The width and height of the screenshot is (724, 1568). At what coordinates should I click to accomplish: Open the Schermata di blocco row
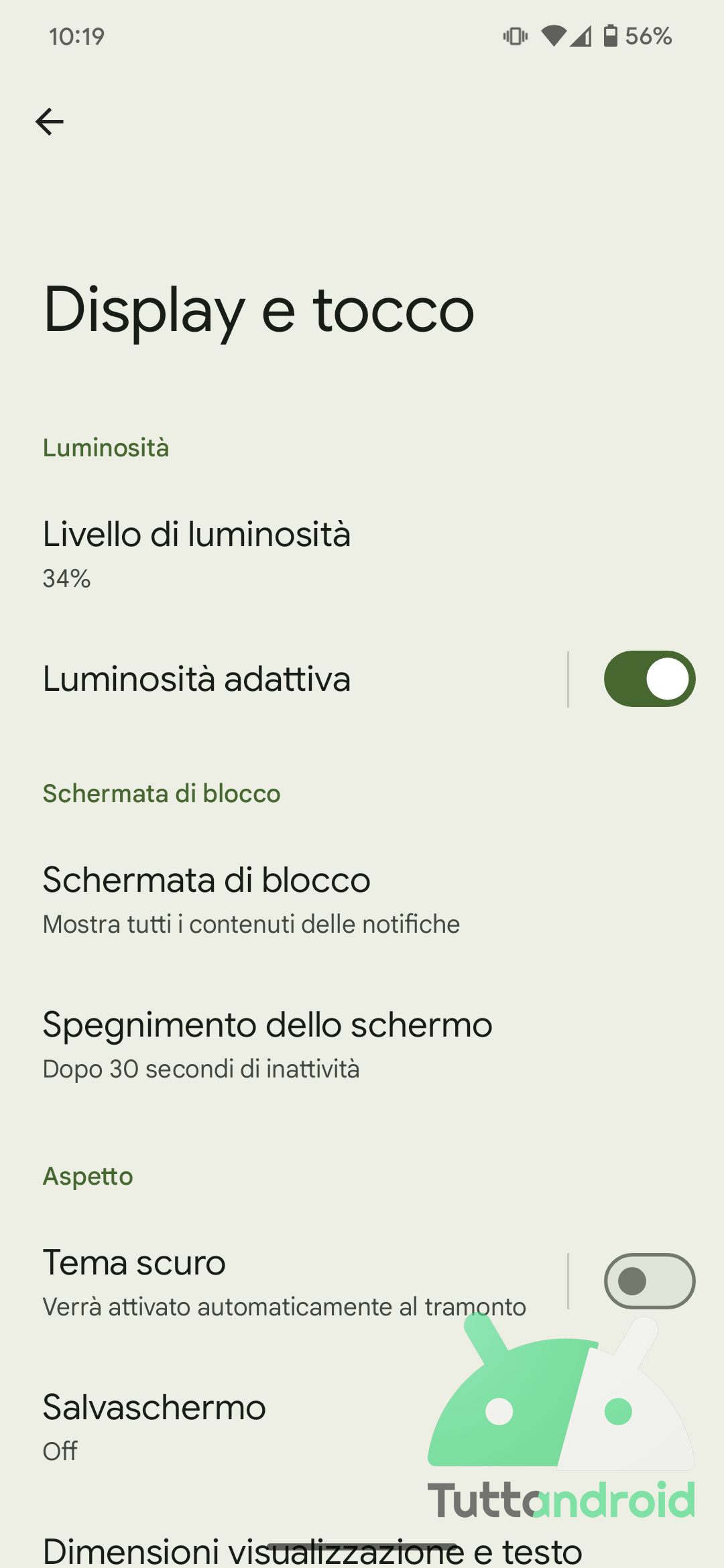[x=362, y=899]
